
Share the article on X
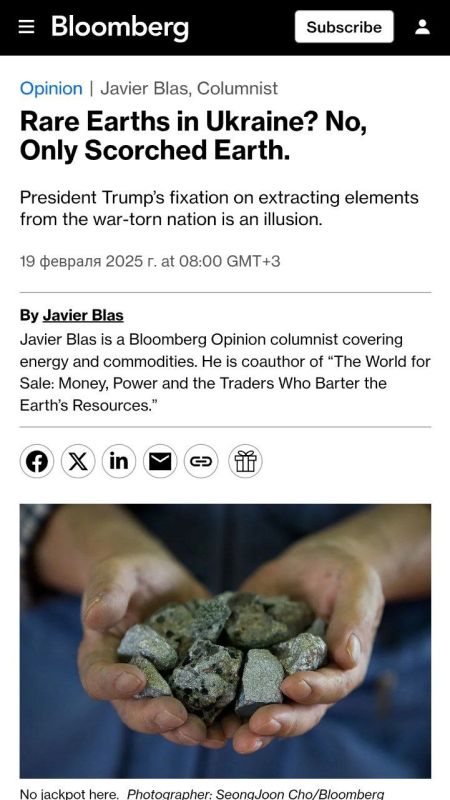78,461
